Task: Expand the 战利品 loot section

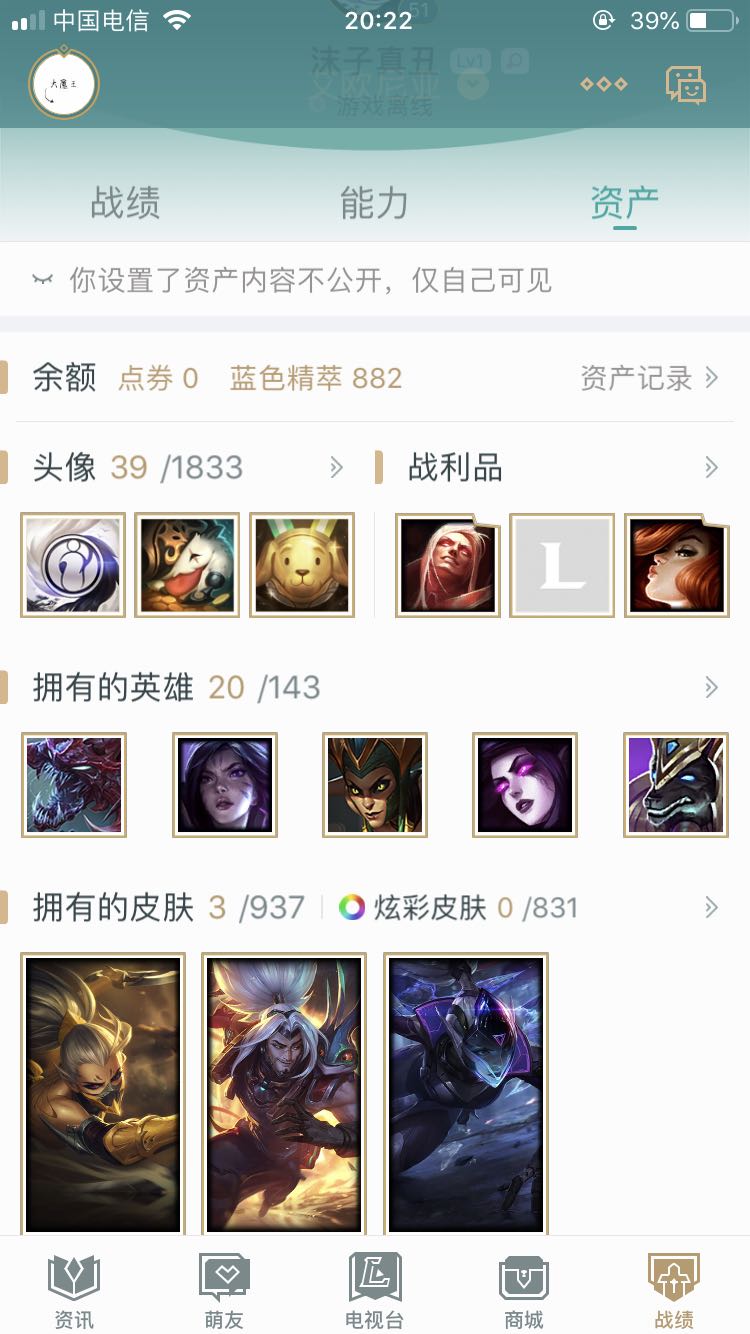Action: click(711, 467)
